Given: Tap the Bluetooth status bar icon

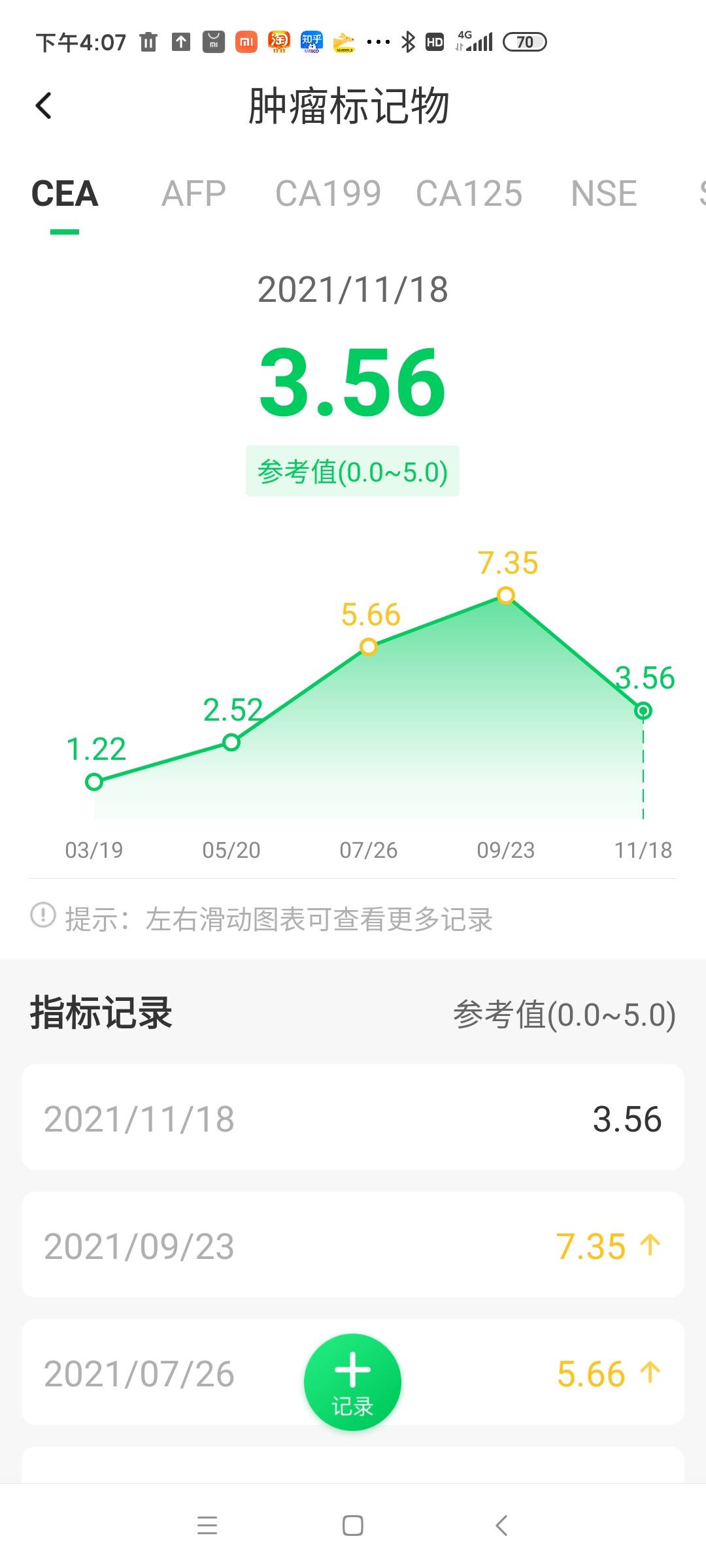Looking at the screenshot, I should point(409,41).
